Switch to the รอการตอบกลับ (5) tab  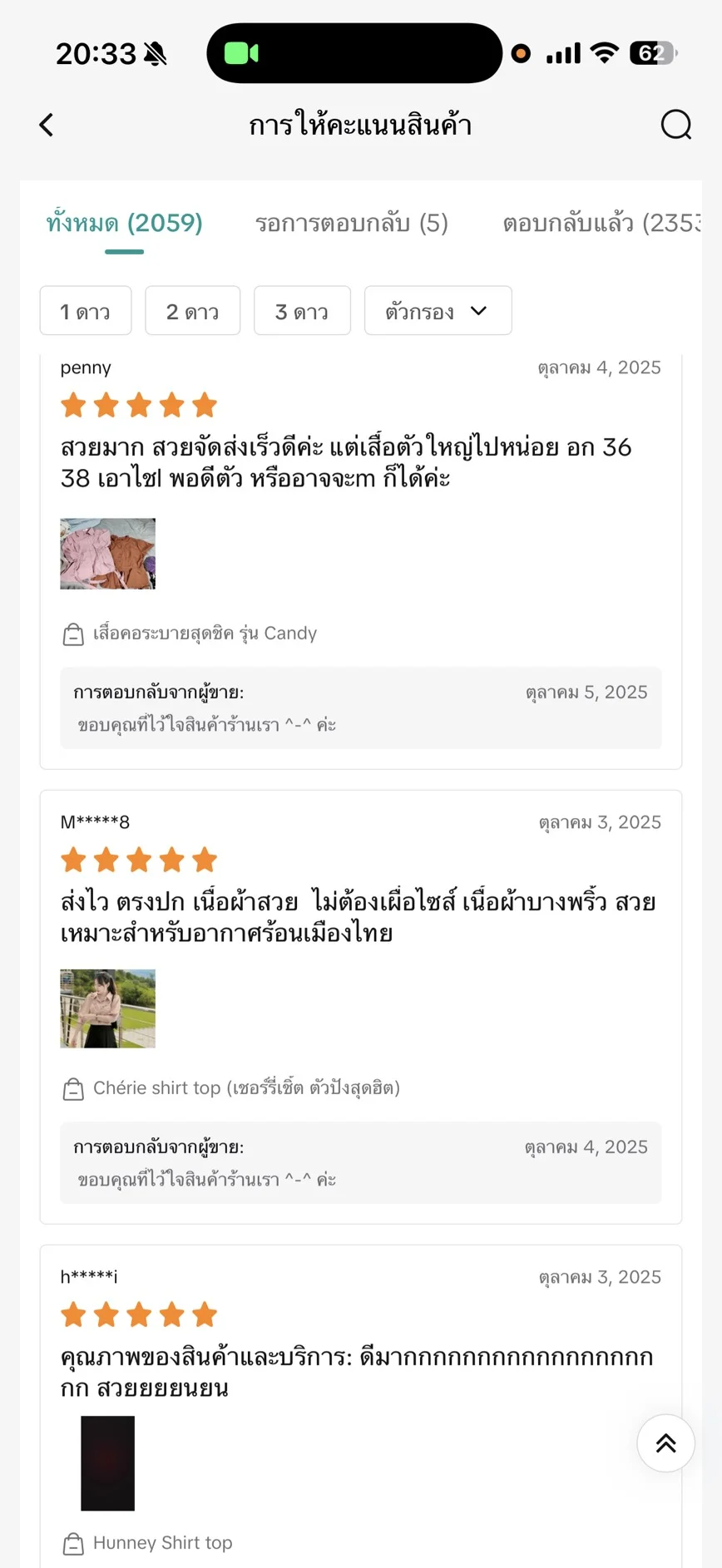pos(352,223)
